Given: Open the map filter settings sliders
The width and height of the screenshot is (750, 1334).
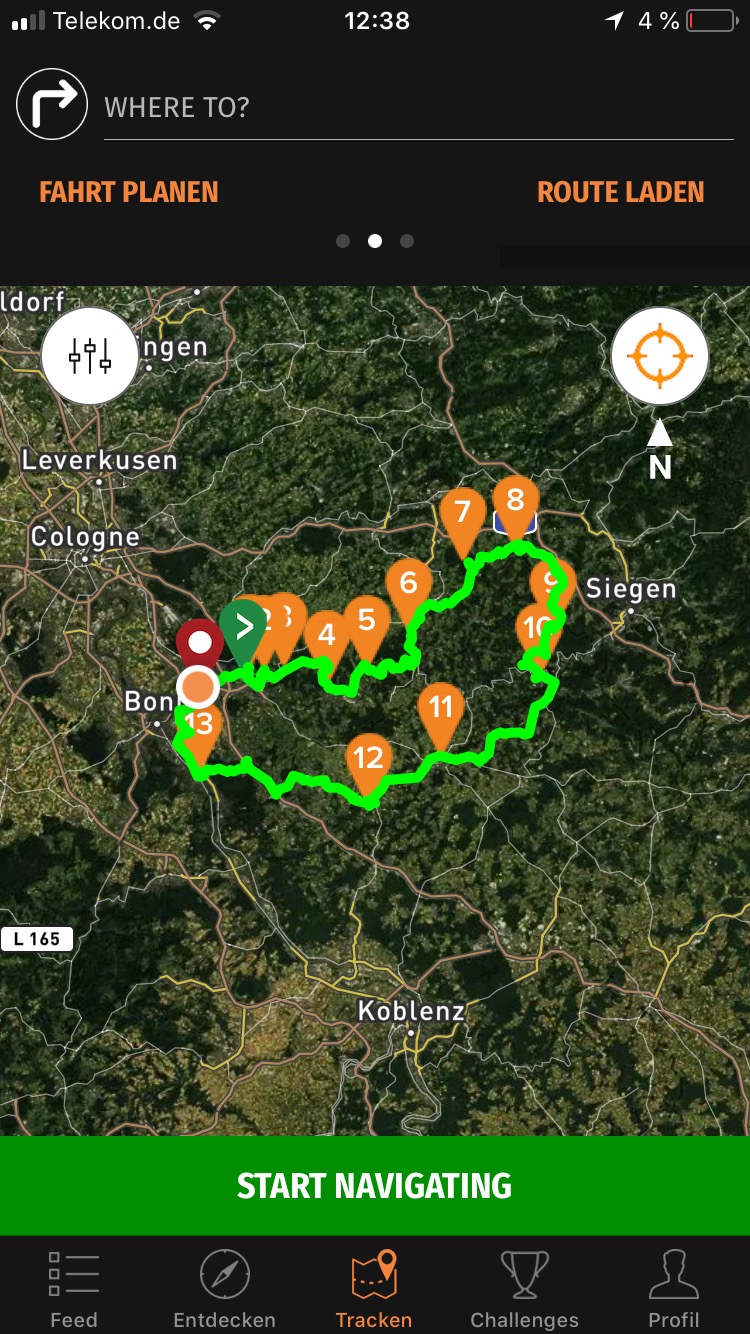Looking at the screenshot, I should pyautogui.click(x=90, y=356).
